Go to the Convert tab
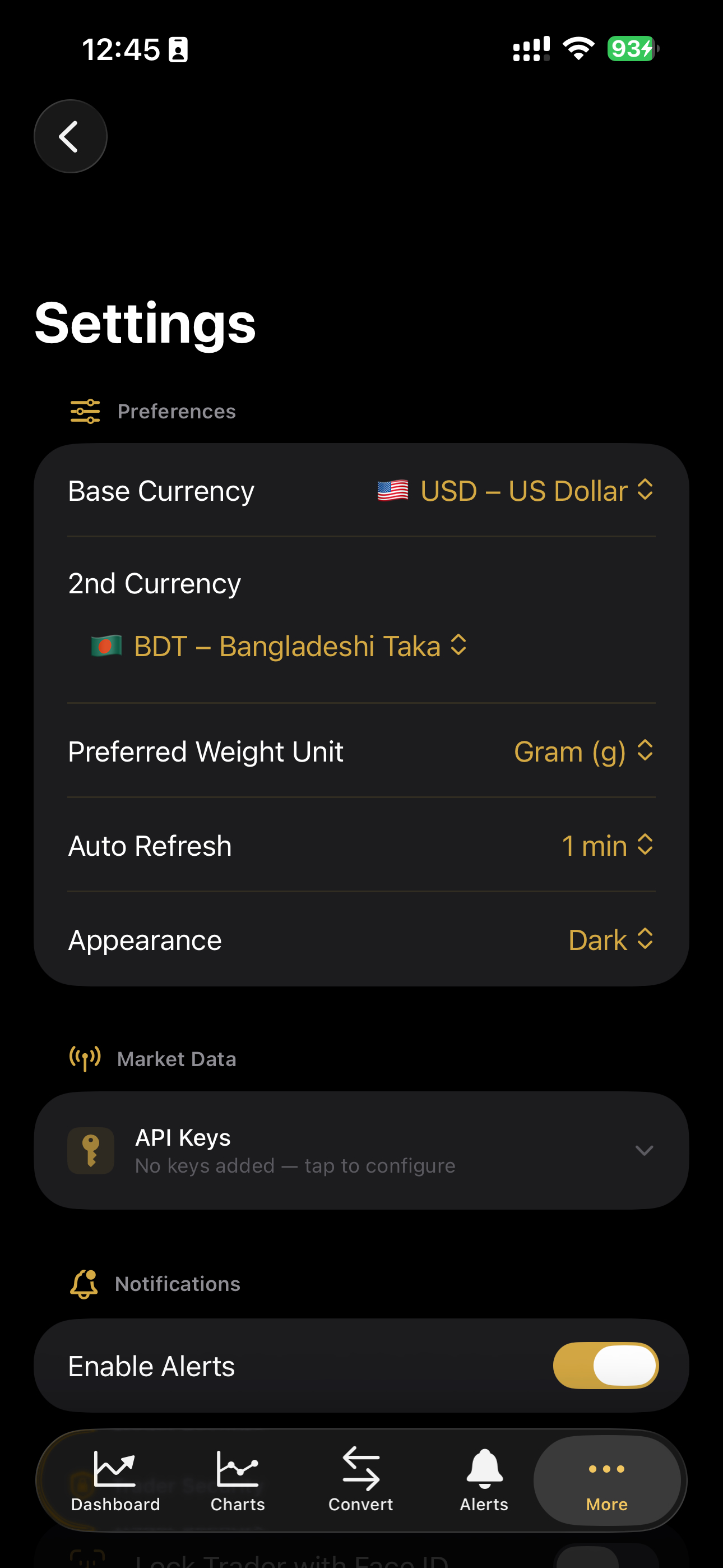Viewport: 723px width, 1568px height. (x=361, y=1481)
